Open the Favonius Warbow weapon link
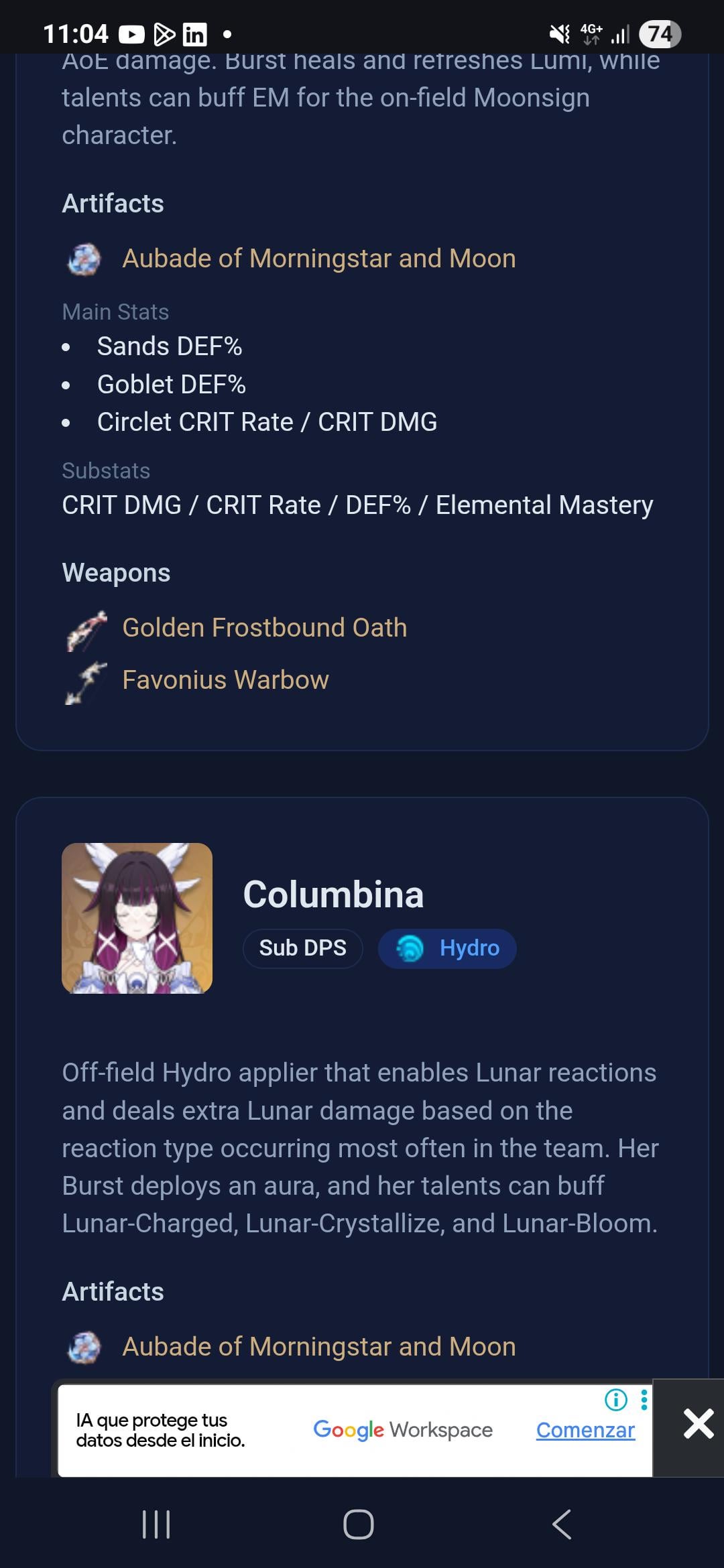The height and width of the screenshot is (1568, 724). [x=225, y=680]
